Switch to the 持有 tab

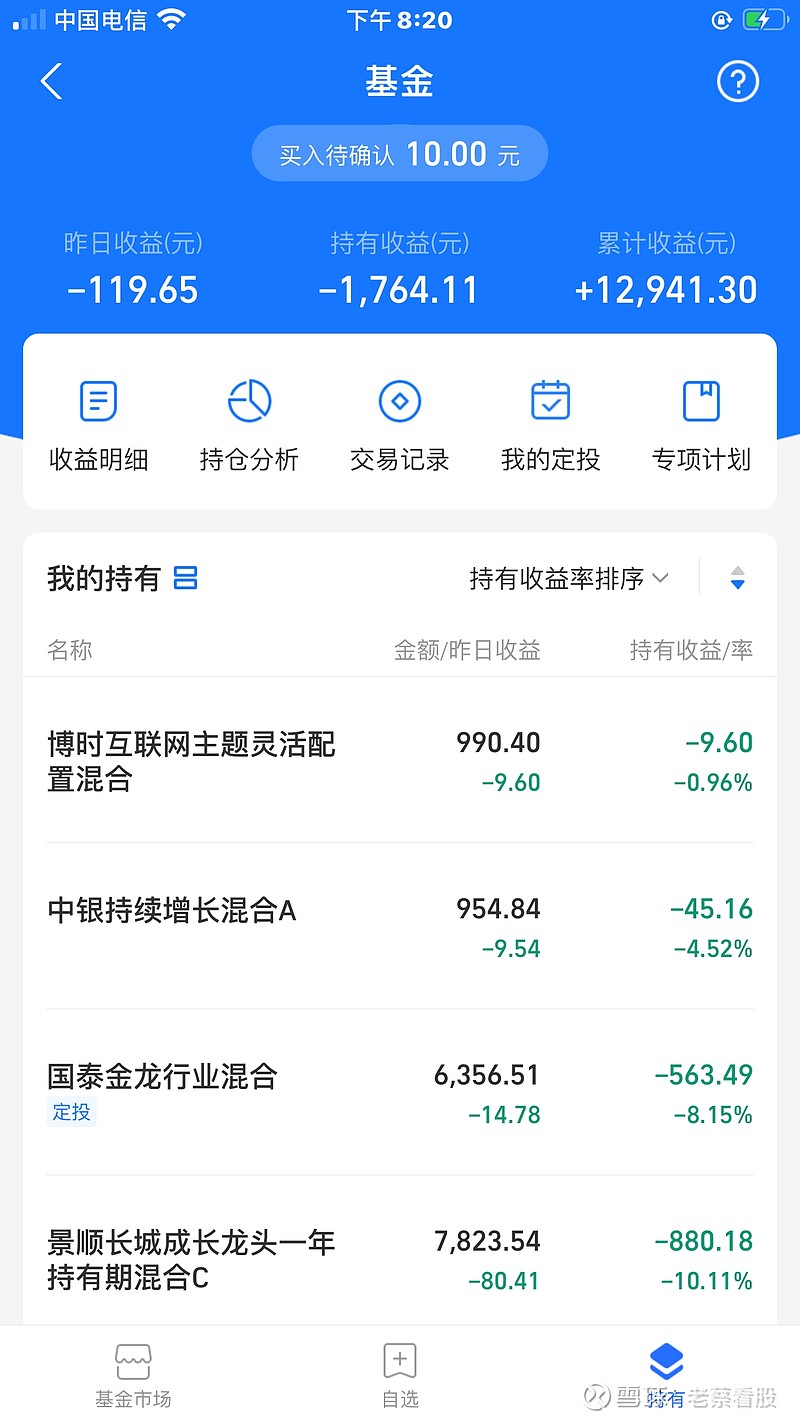pyautogui.click(x=666, y=1376)
